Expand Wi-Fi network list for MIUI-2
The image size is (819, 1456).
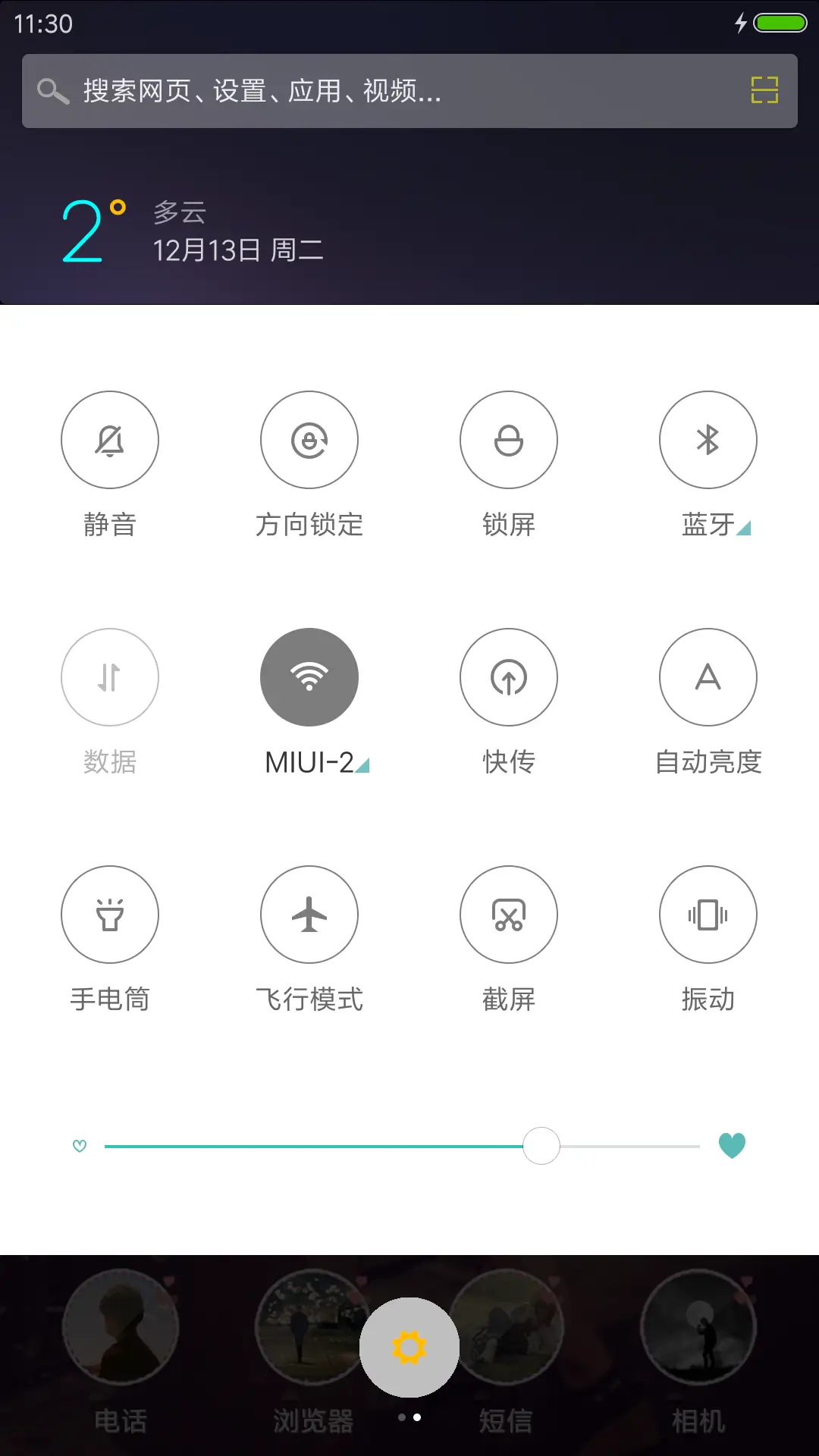[363, 767]
